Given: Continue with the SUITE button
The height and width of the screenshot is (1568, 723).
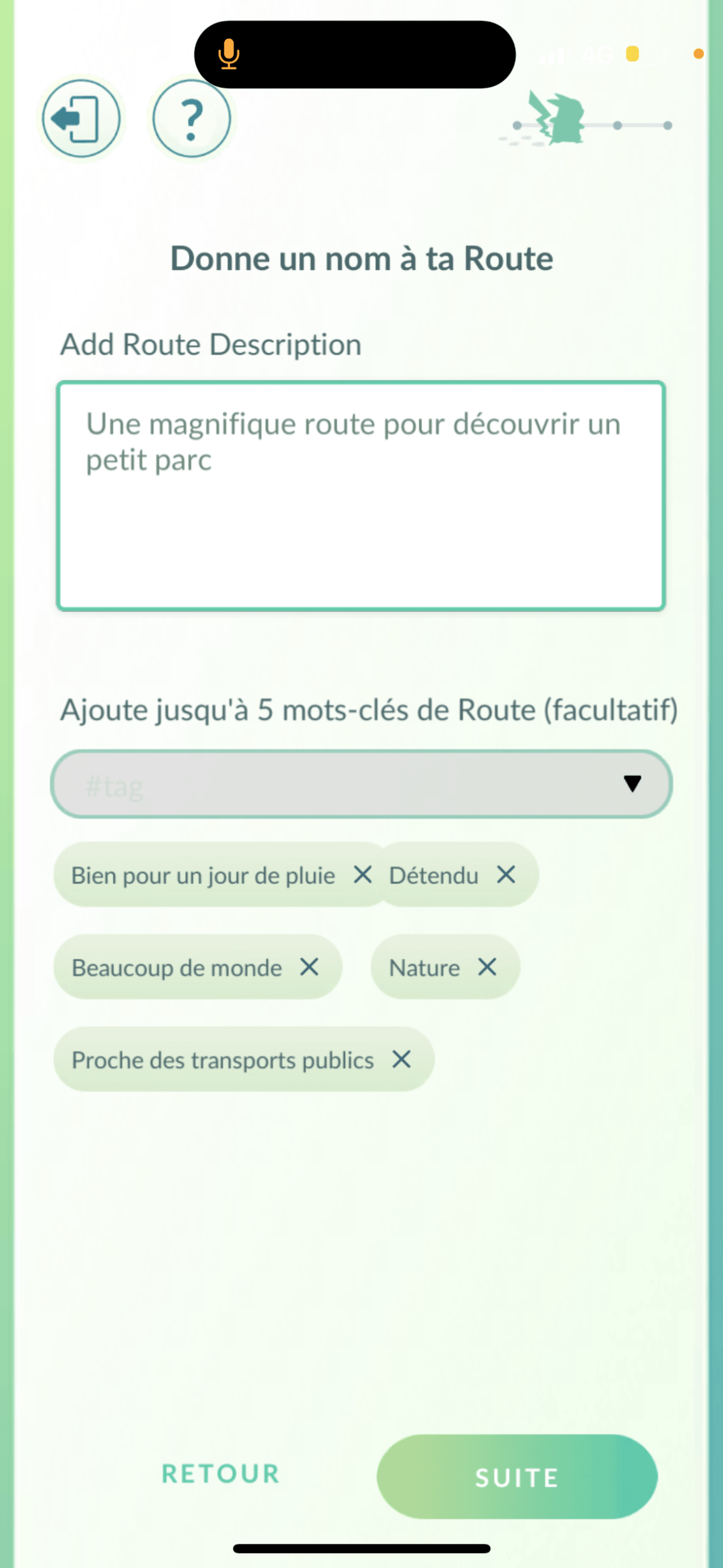Looking at the screenshot, I should click(517, 1477).
